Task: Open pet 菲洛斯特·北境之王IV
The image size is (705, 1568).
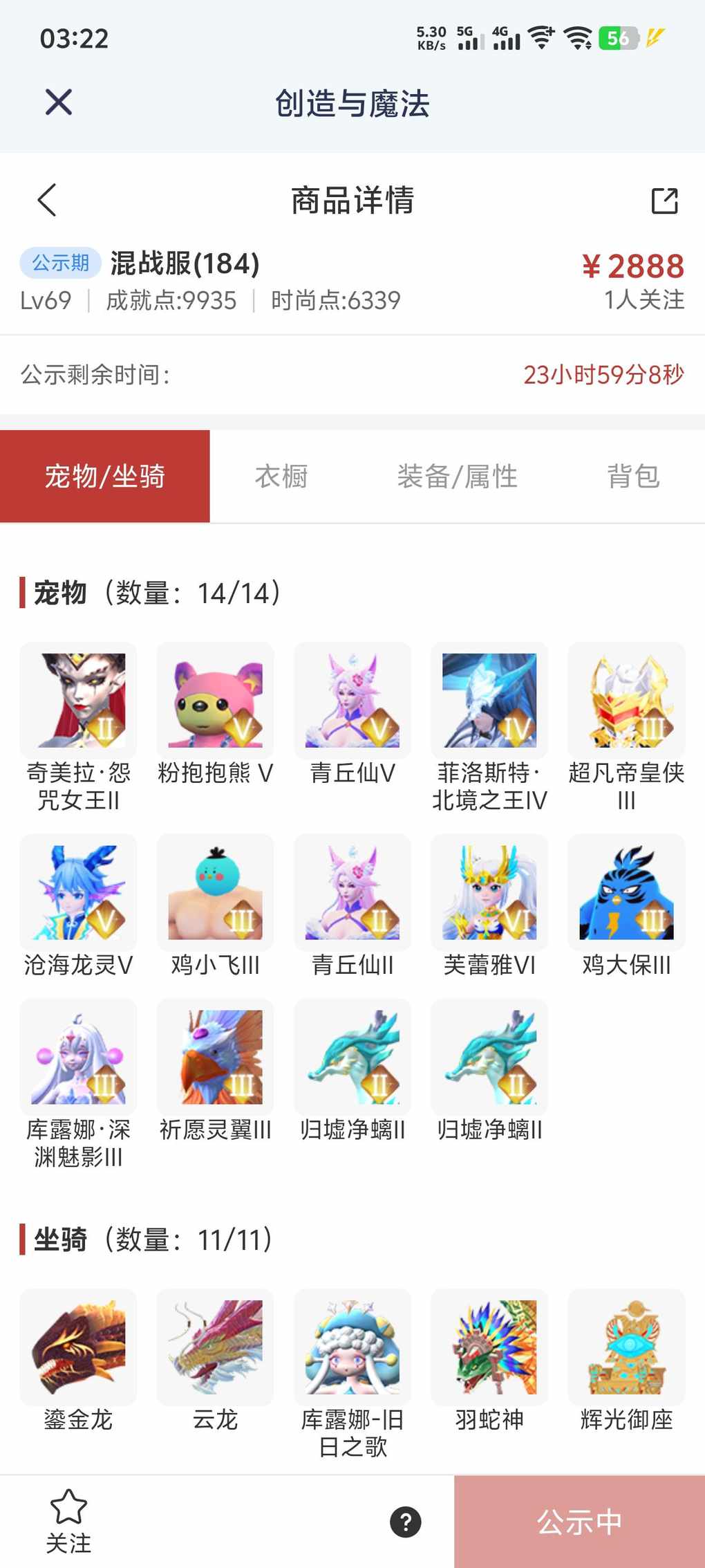Action: 489,700
